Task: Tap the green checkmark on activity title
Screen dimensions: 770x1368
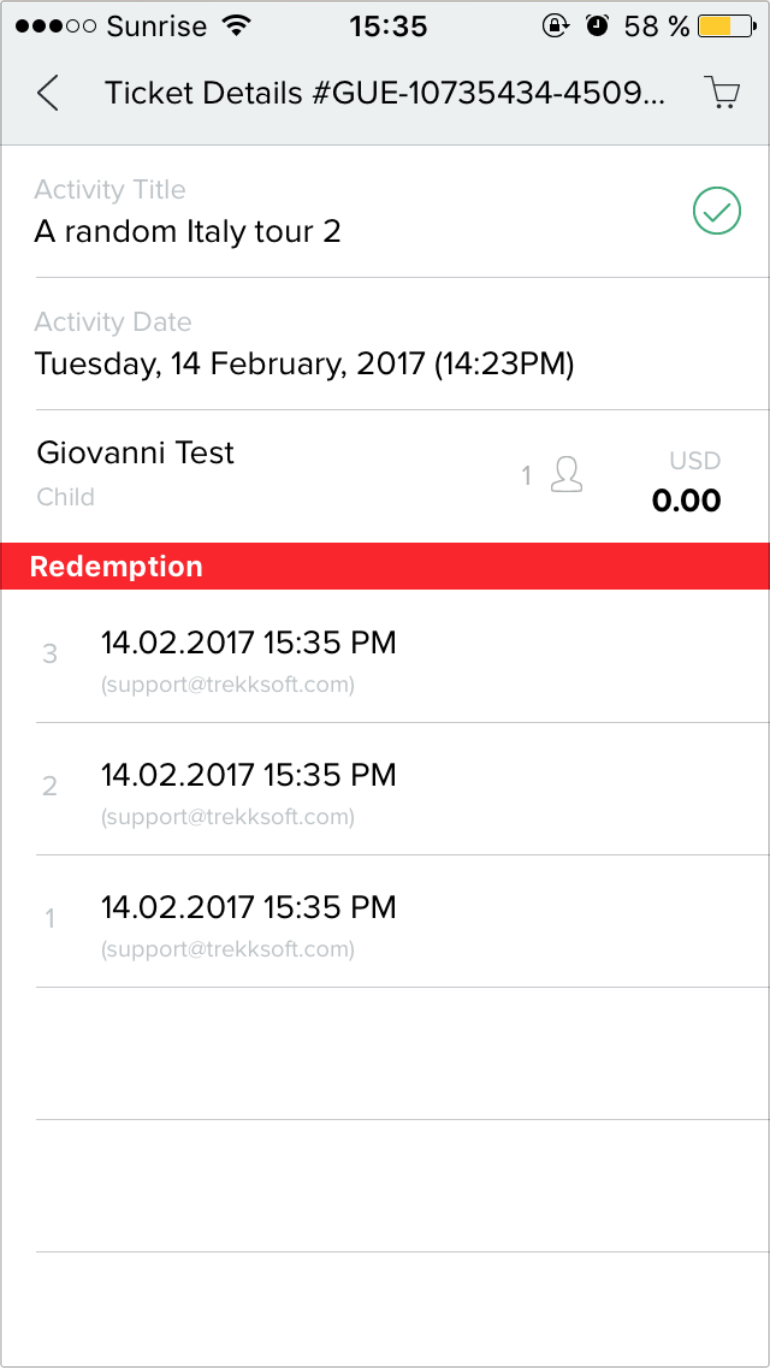Action: point(717,211)
